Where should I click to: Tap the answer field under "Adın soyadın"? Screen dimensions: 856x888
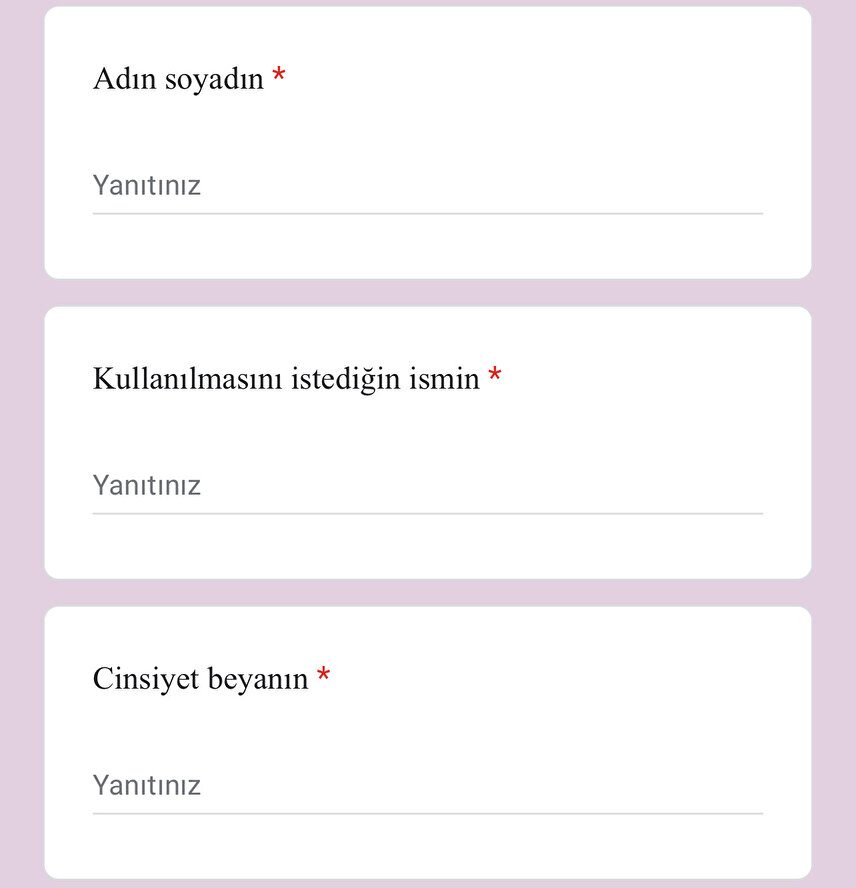(x=427, y=186)
